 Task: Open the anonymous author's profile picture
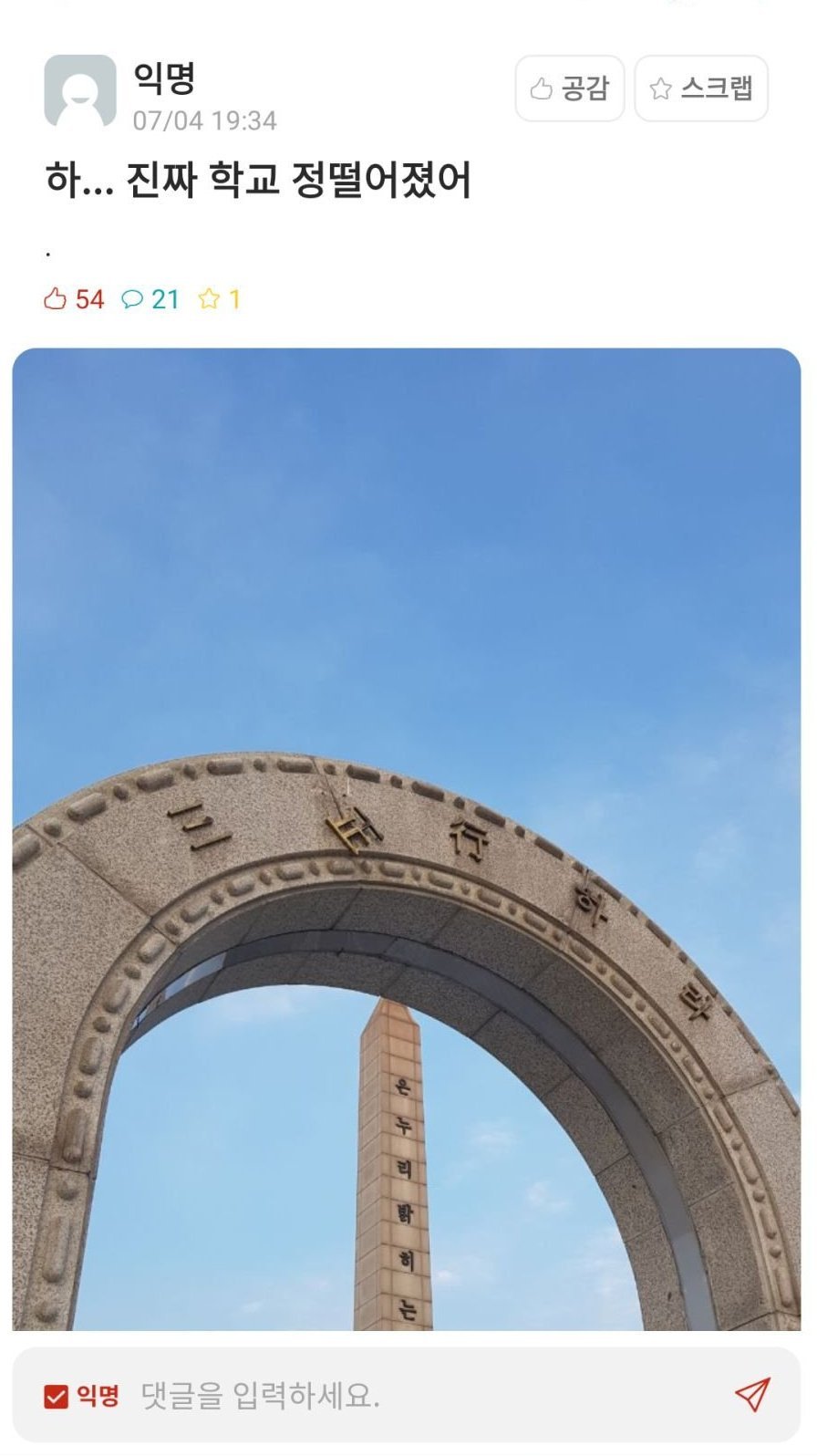point(80,91)
